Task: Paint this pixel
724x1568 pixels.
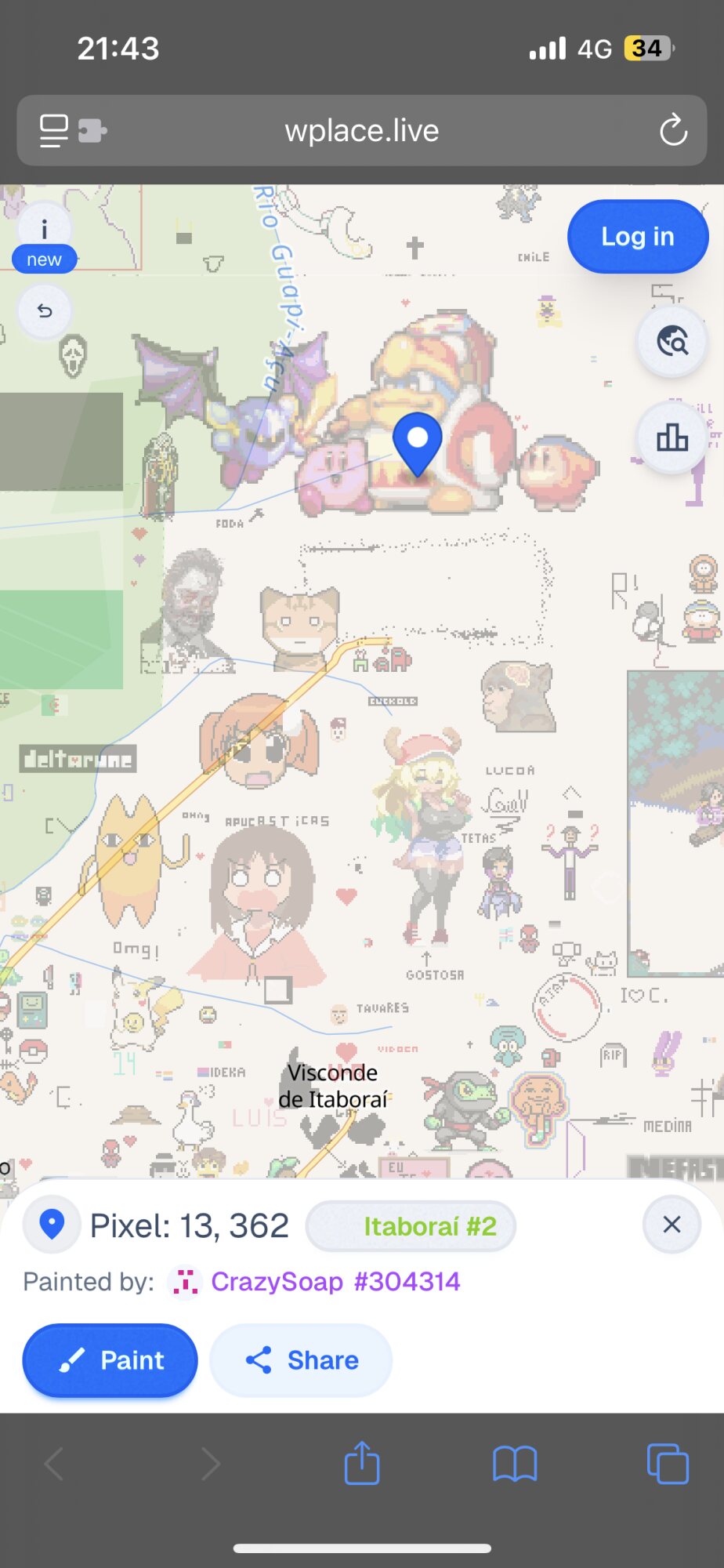Action: pyautogui.click(x=110, y=1360)
